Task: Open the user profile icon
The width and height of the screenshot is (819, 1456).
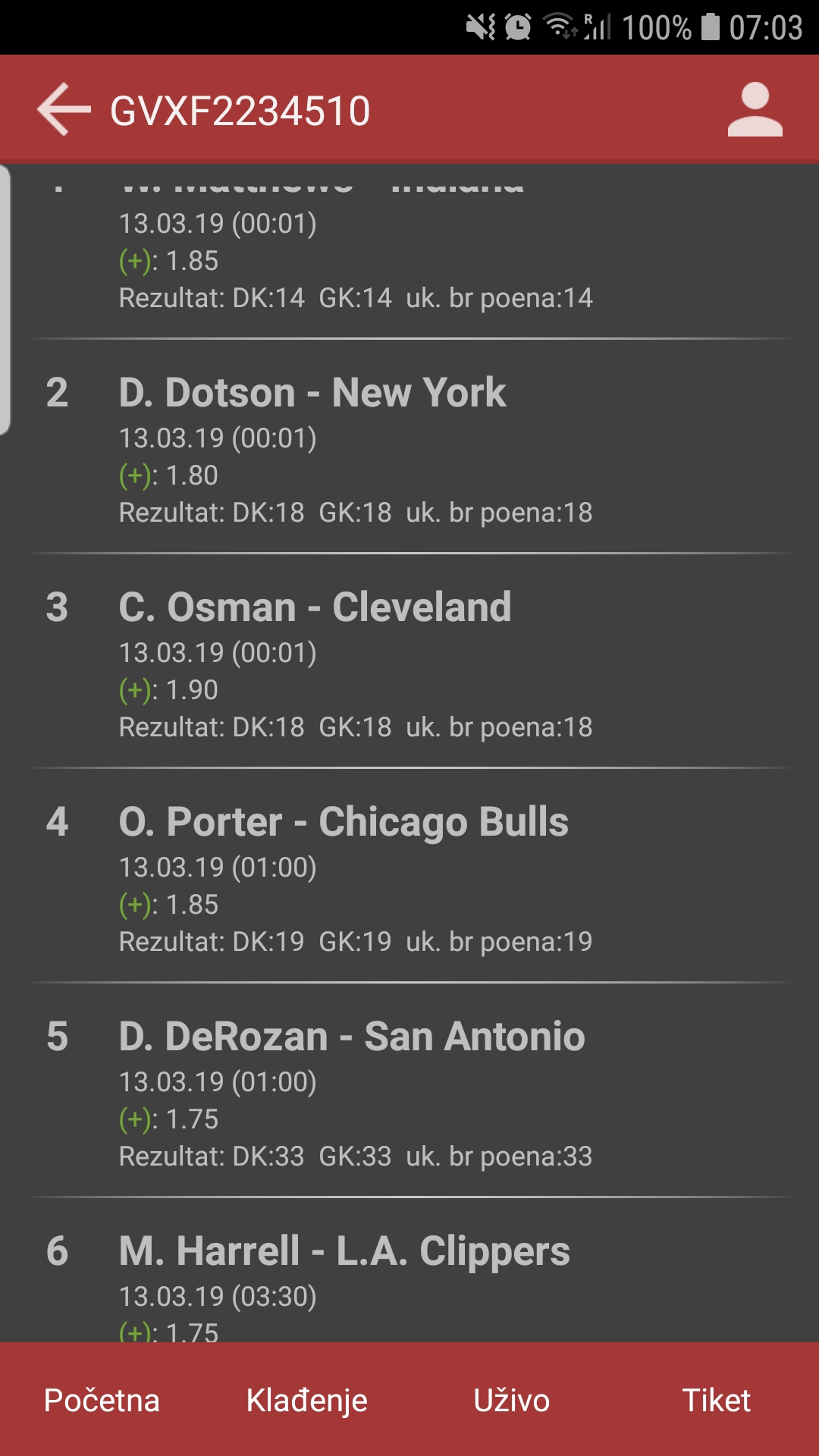Action: pos(755,110)
